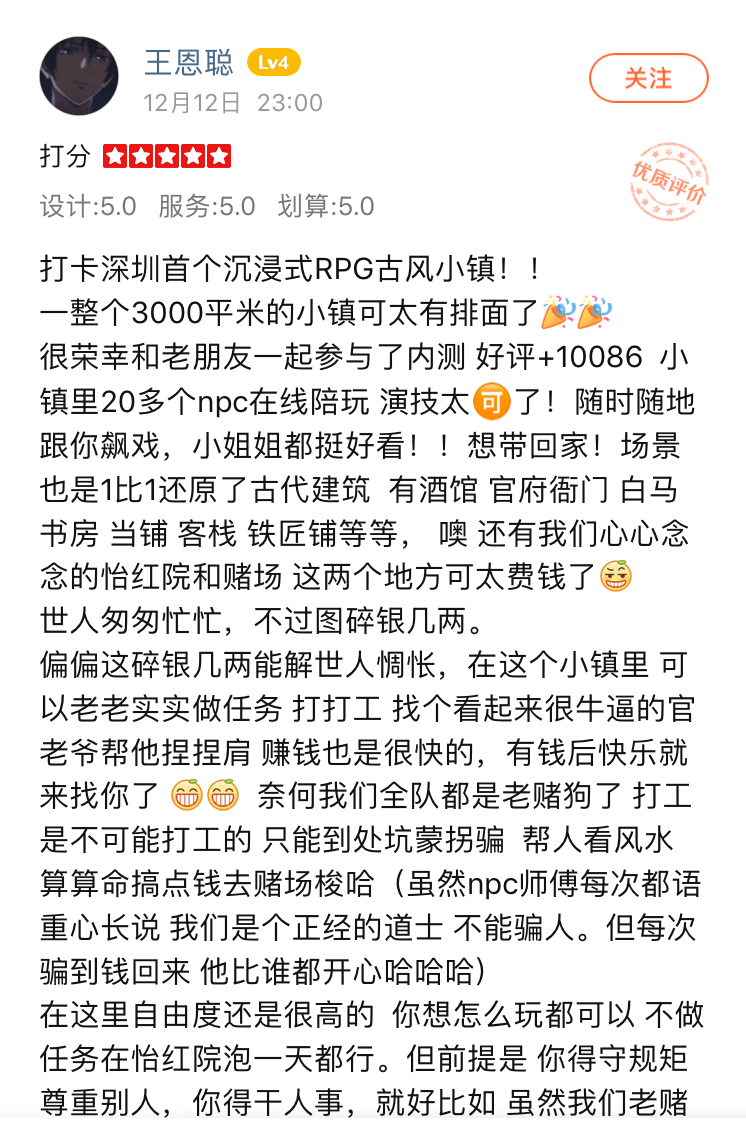Follow user 王恩聪 with 关注 button
Viewport: 746px width, 1122px height.
coord(648,79)
